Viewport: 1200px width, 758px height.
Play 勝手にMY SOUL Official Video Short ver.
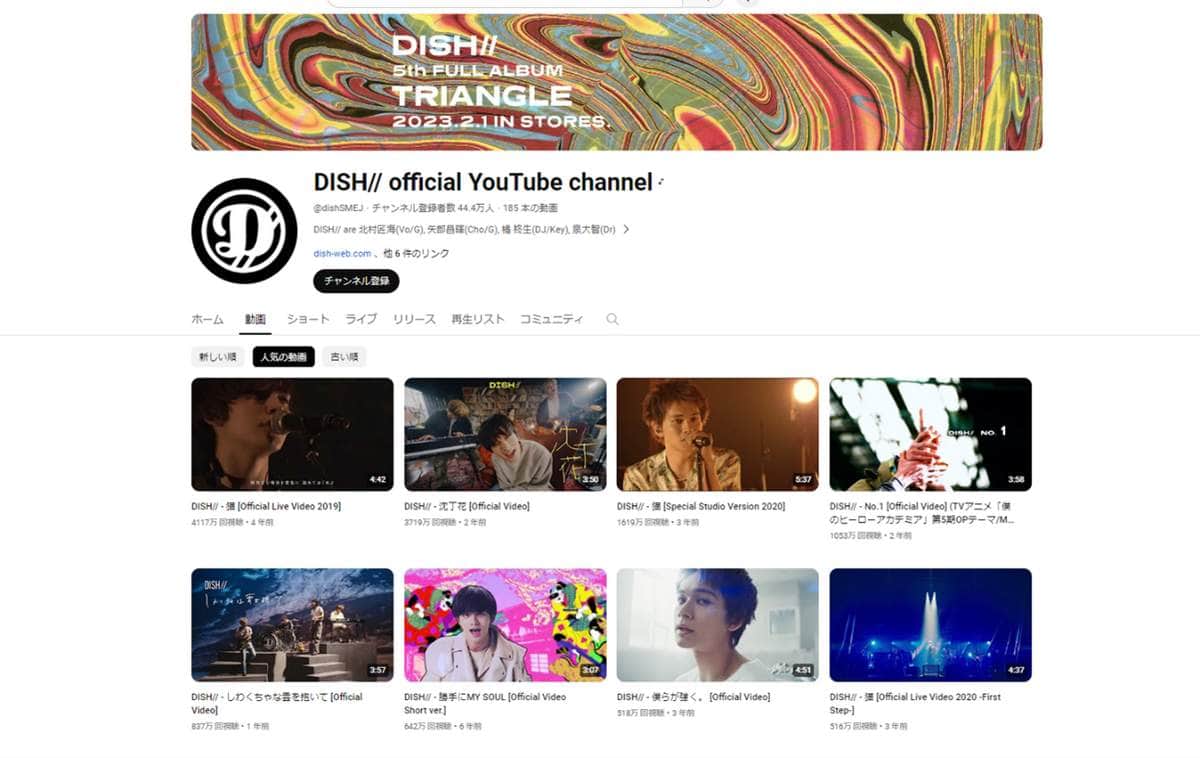coord(505,625)
